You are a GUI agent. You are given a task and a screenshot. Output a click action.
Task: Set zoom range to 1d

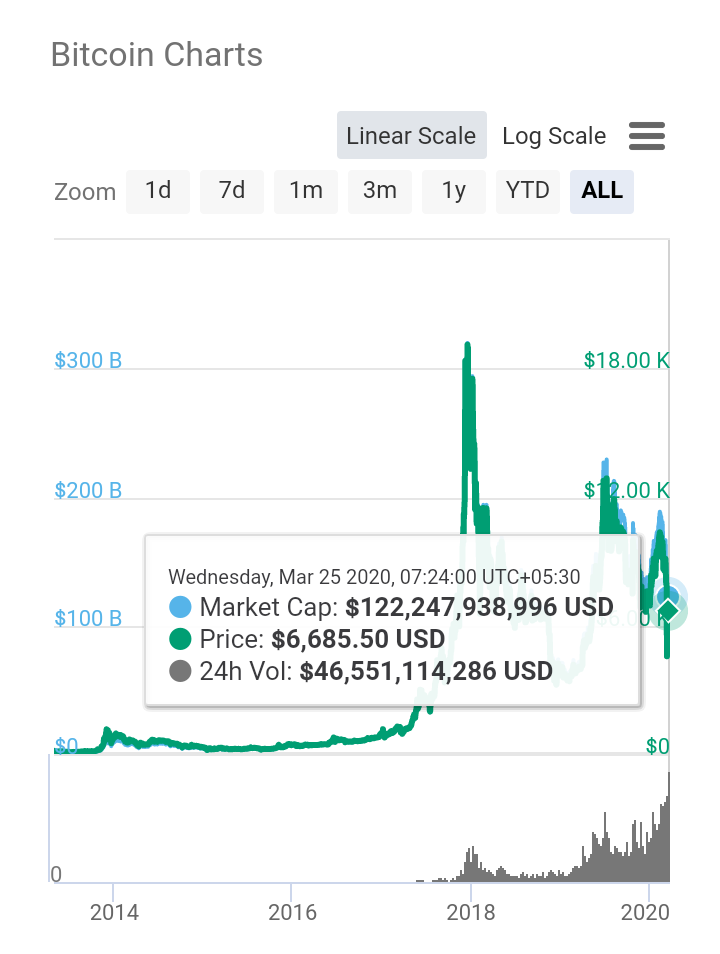coord(158,191)
